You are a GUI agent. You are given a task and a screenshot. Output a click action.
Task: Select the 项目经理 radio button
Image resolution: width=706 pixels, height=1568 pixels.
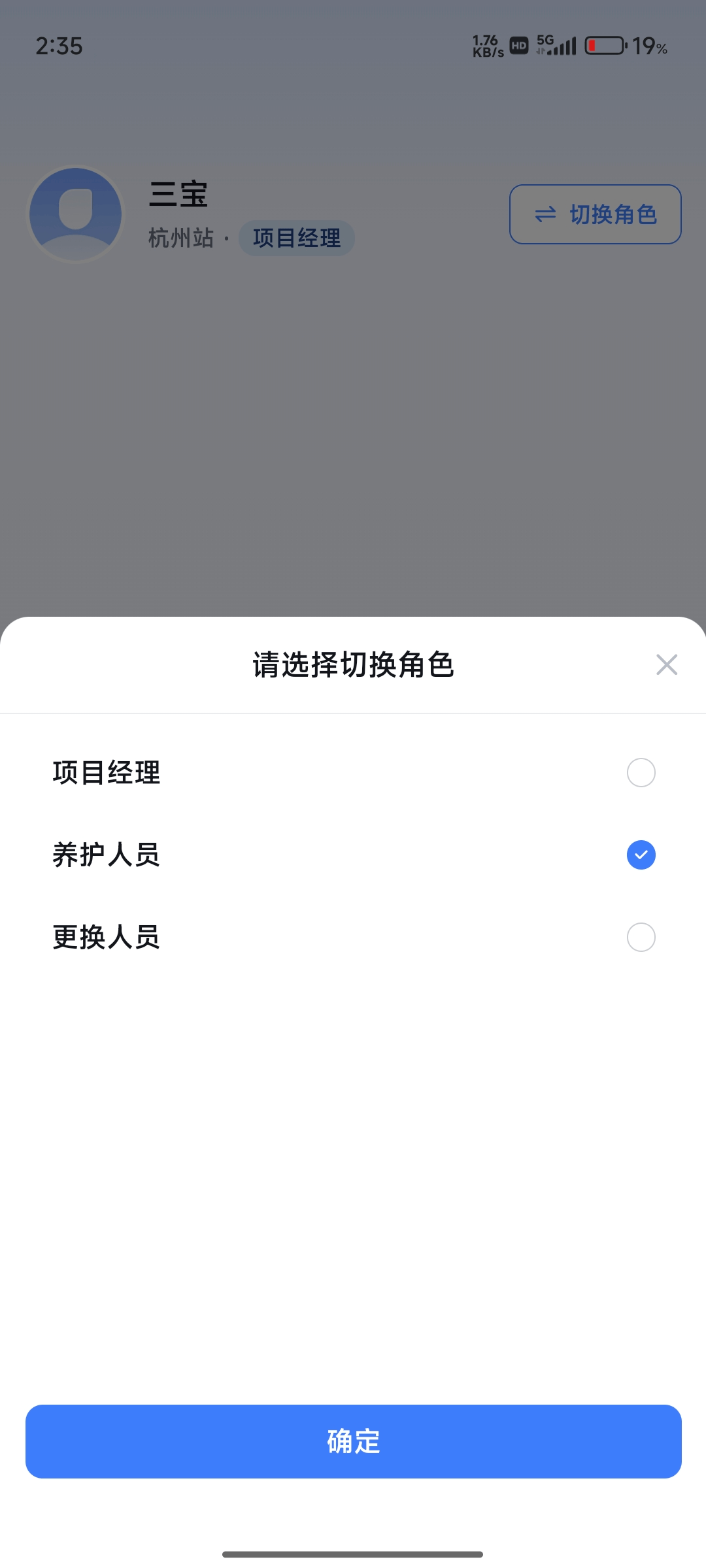(x=641, y=772)
